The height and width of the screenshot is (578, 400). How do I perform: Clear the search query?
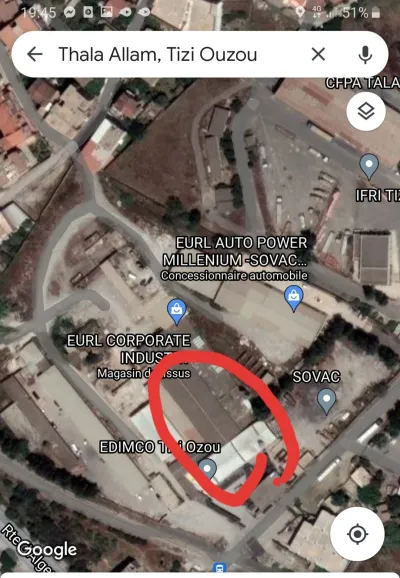[318, 55]
